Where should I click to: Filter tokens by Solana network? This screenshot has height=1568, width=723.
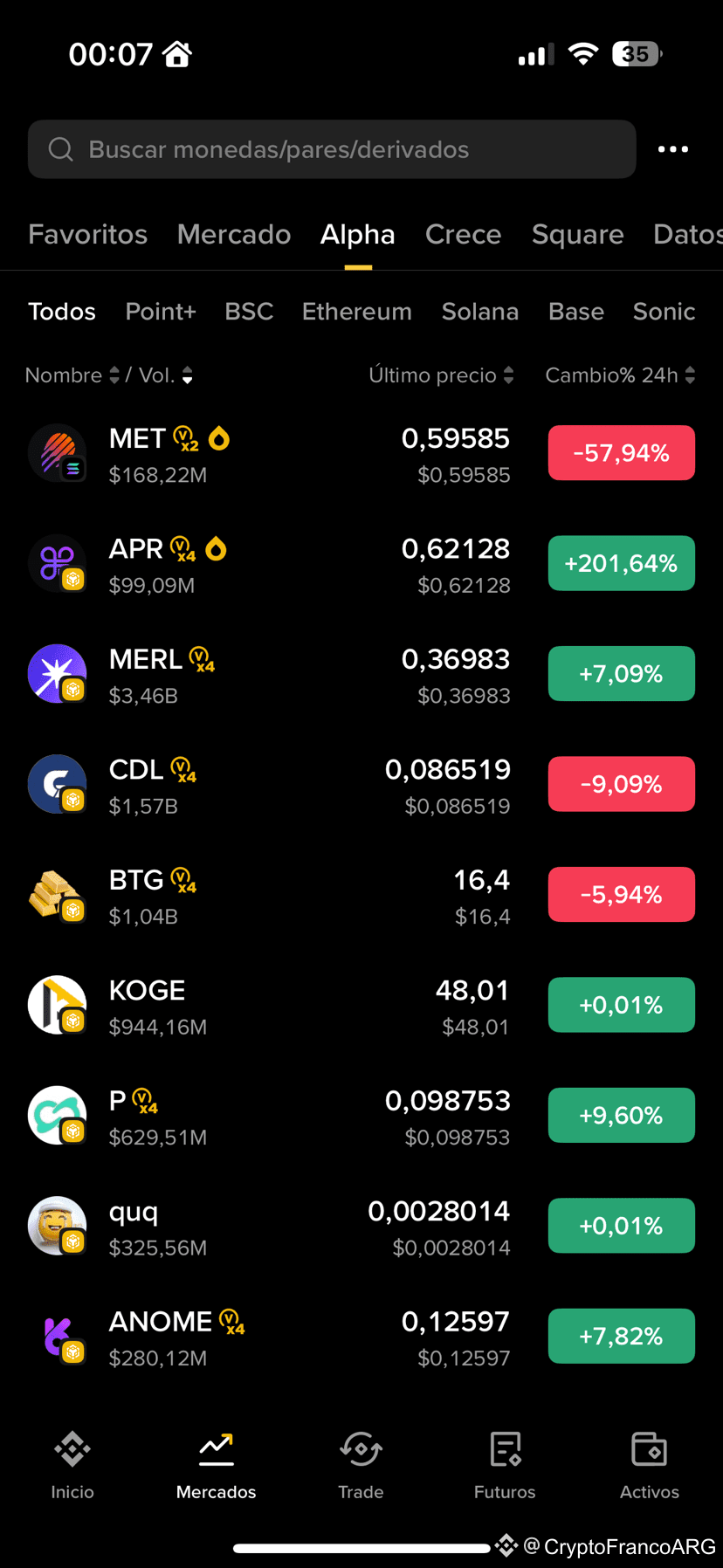[x=480, y=312]
